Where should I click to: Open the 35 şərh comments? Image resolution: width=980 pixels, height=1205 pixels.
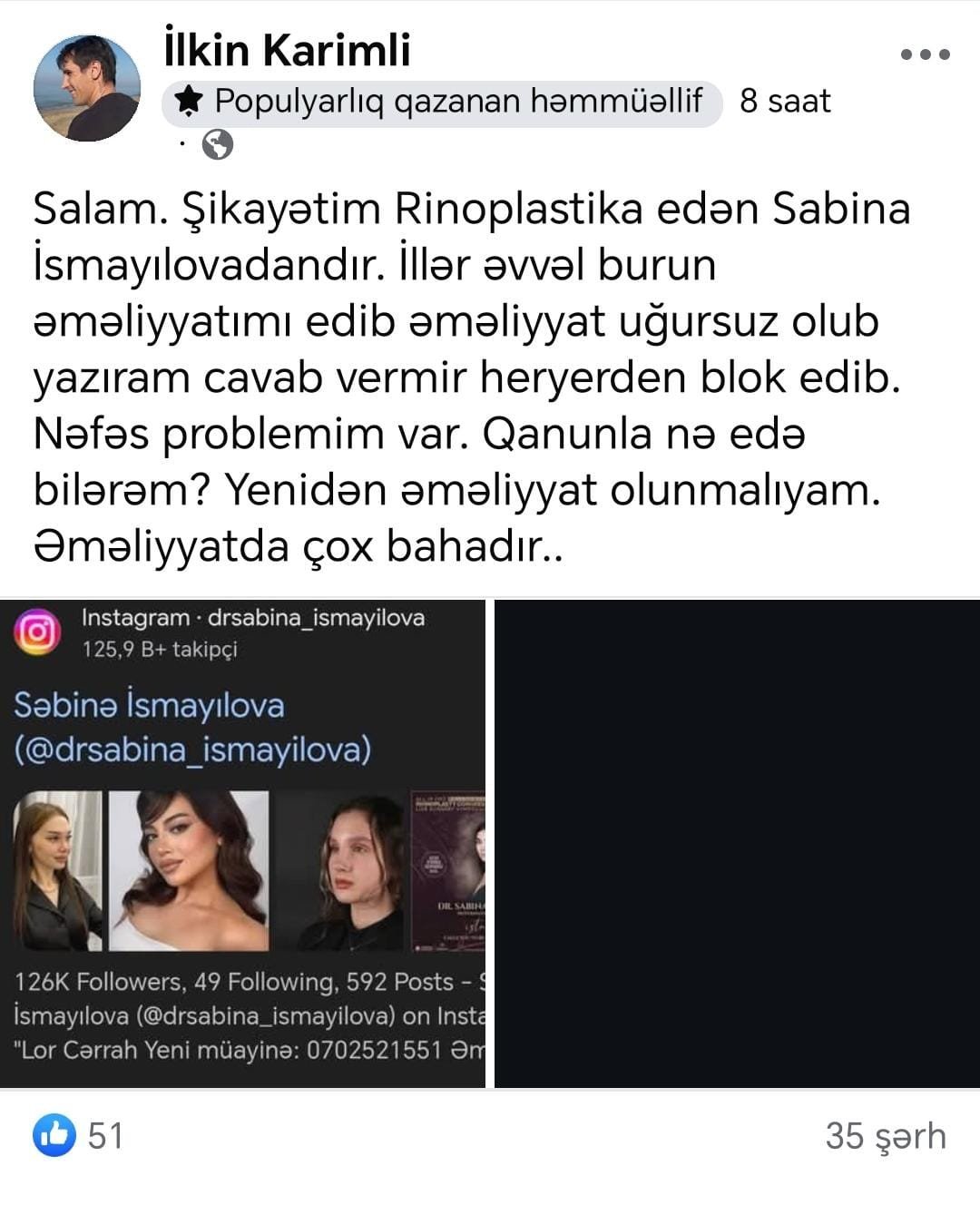tap(885, 1135)
